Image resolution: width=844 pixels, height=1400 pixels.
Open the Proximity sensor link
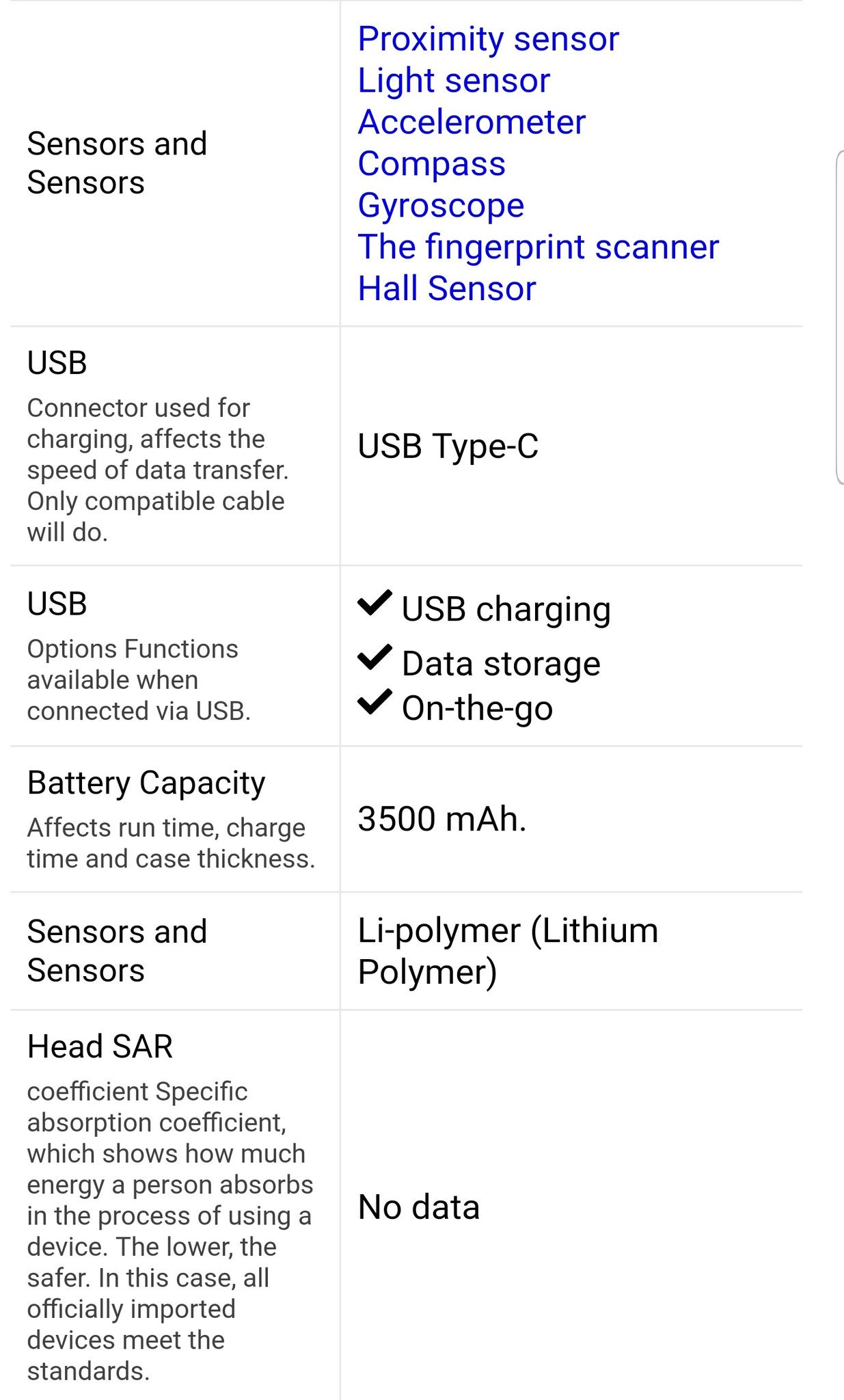[488, 39]
